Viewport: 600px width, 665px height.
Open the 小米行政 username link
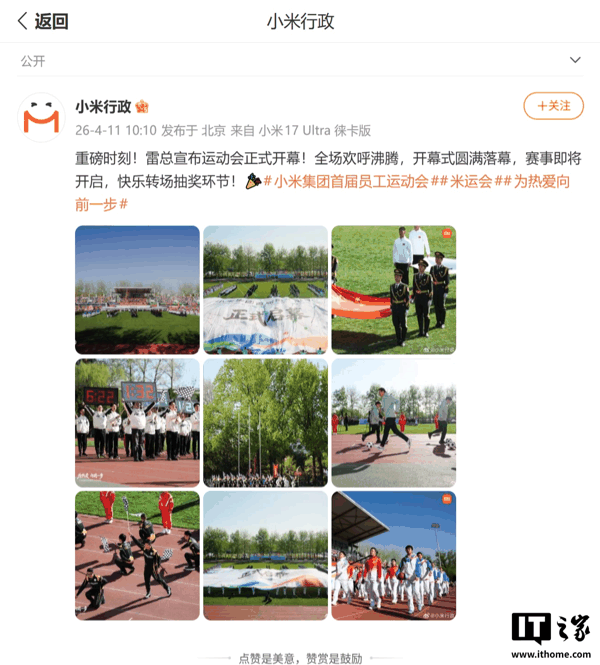pyautogui.click(x=104, y=106)
